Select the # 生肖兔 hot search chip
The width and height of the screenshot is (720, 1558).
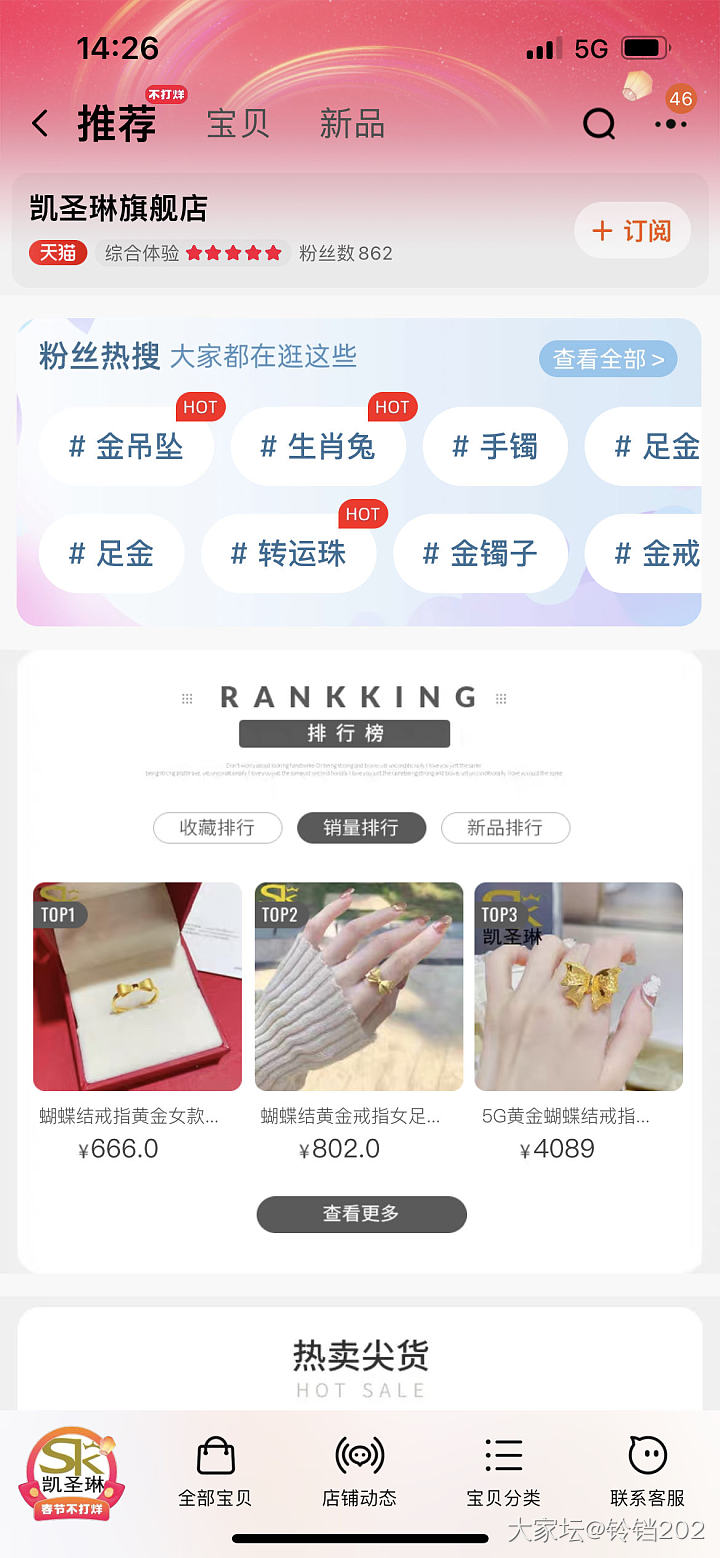318,446
